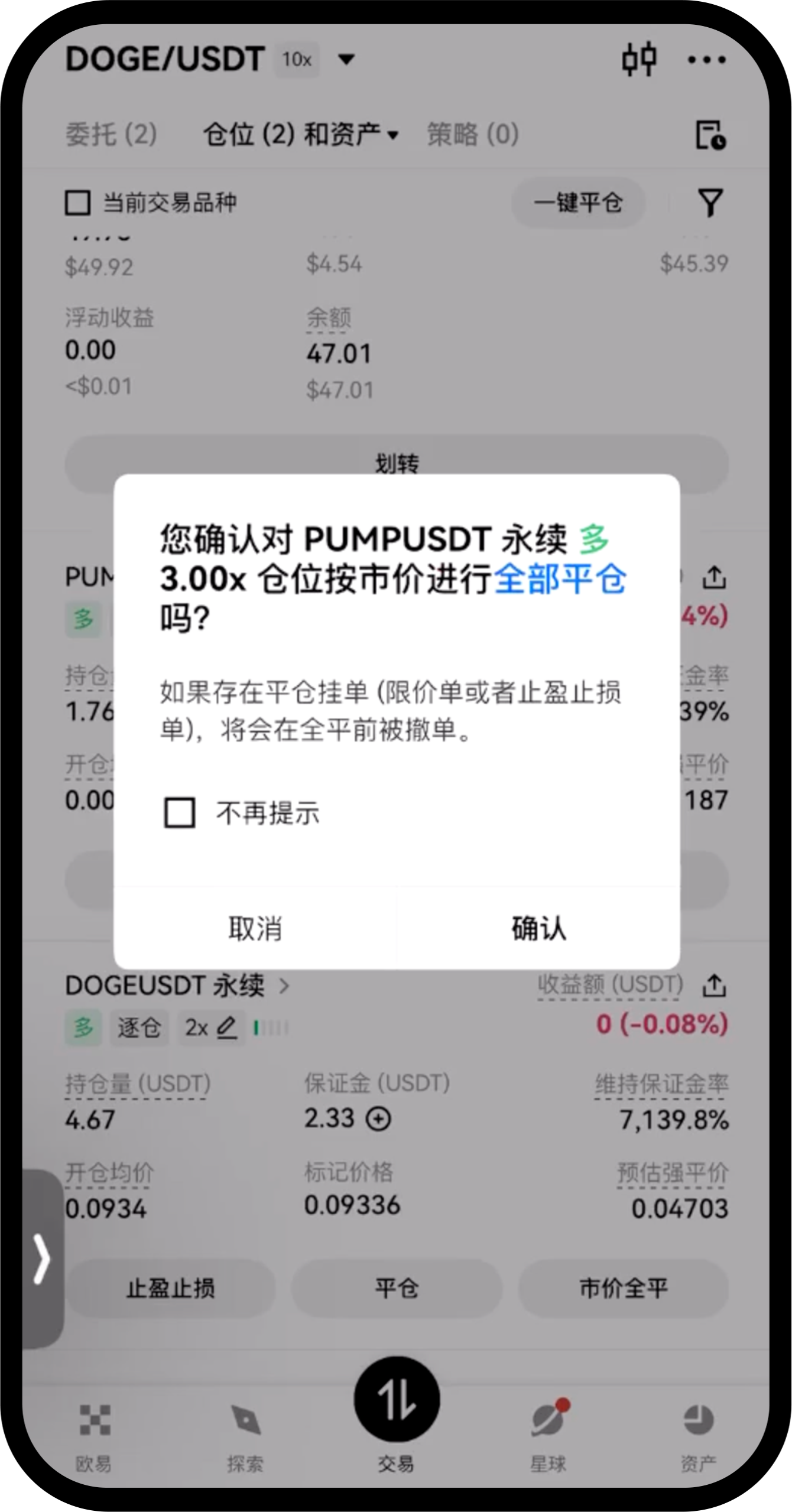Tap 市价全平 for the DOGEUSDT position
Viewport: 792px width, 1512px height.
[x=623, y=1289]
